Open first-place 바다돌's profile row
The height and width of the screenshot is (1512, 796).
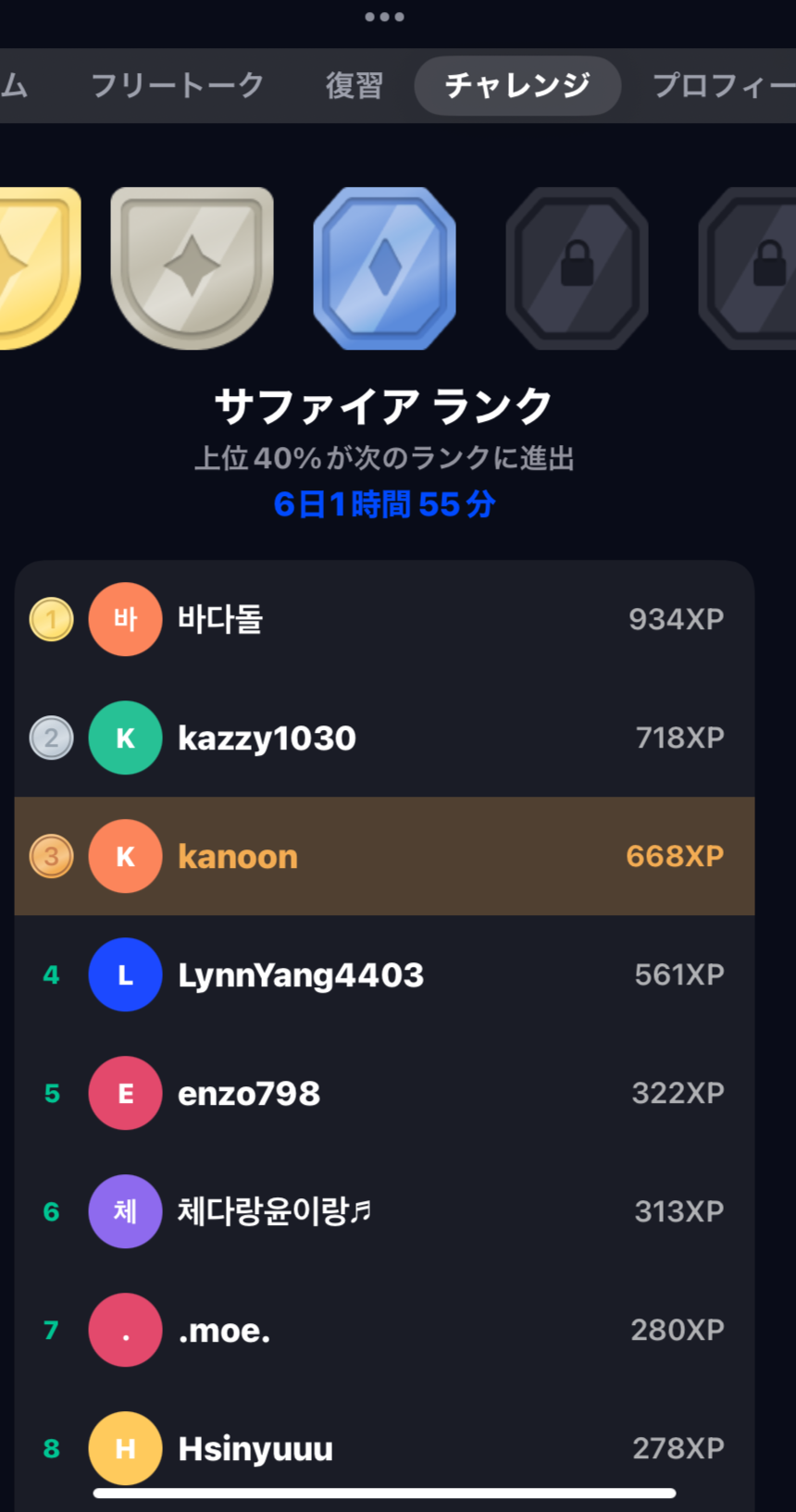[384, 619]
